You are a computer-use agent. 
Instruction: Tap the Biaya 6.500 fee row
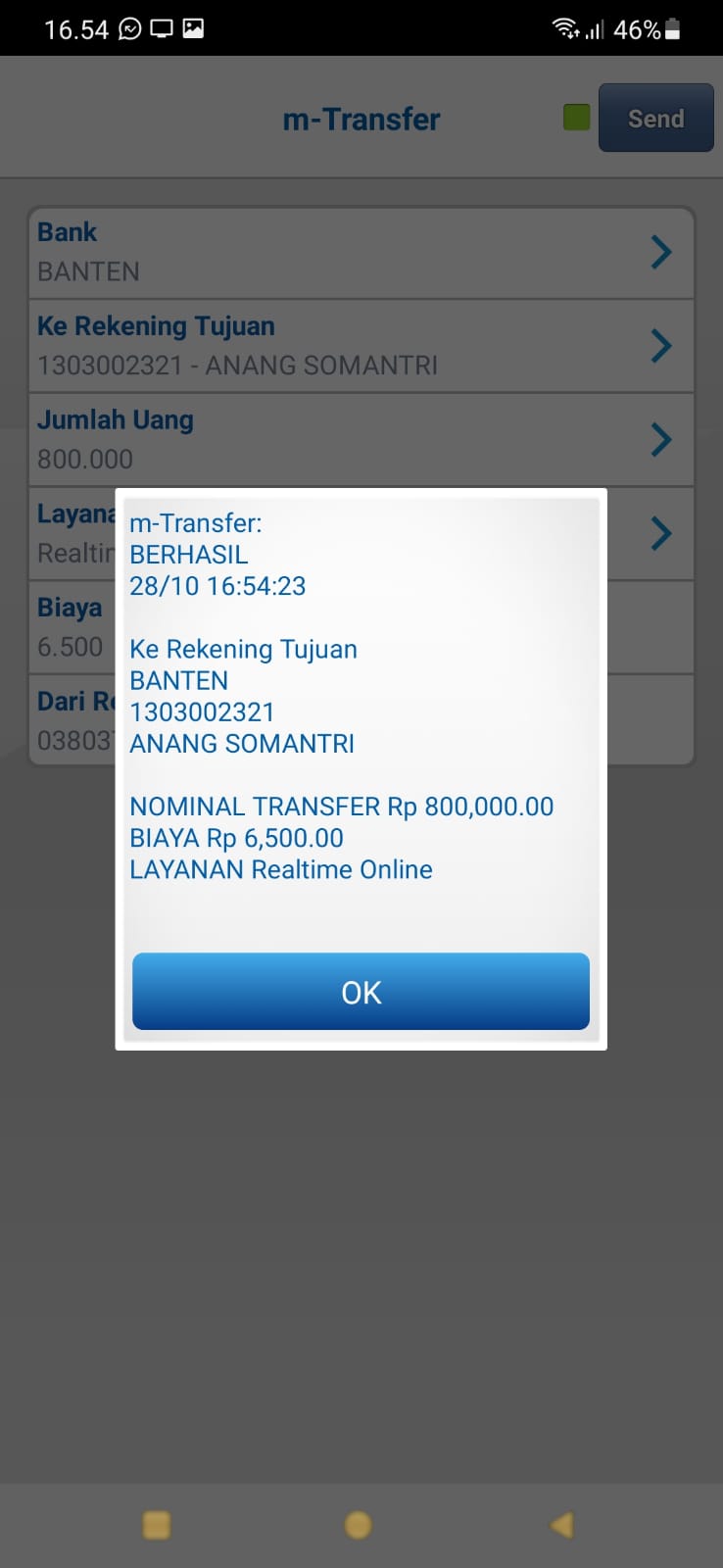click(x=69, y=627)
